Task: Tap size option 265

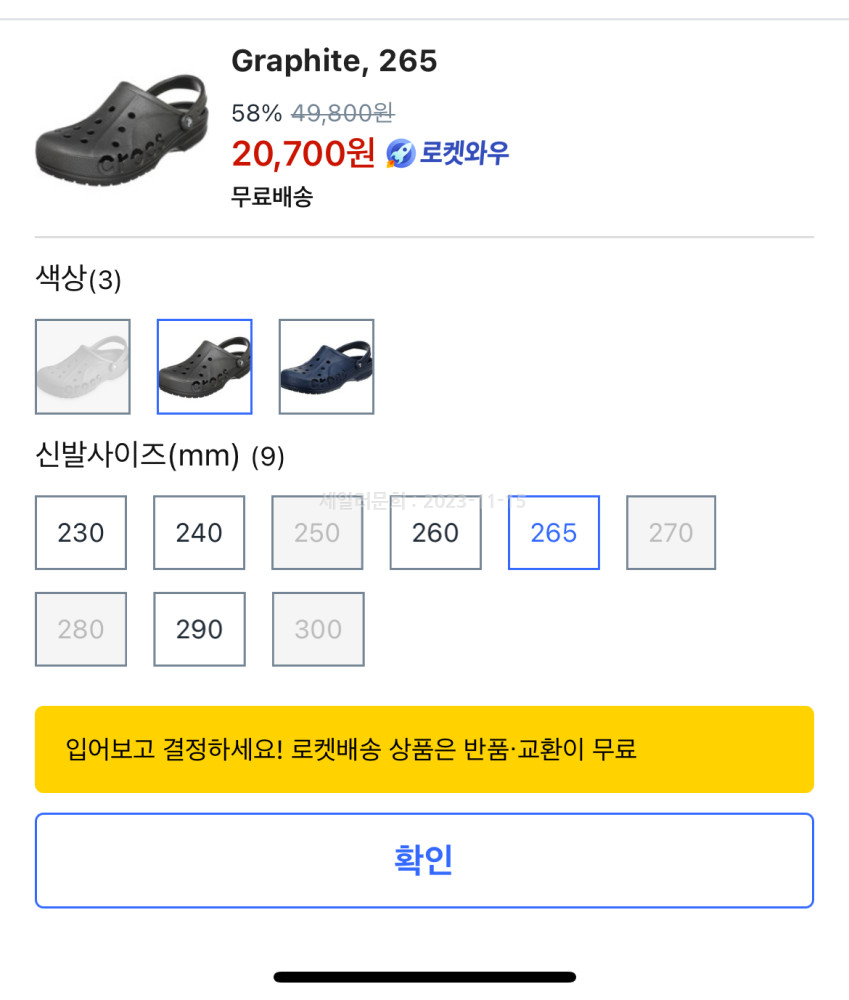Action: point(554,532)
